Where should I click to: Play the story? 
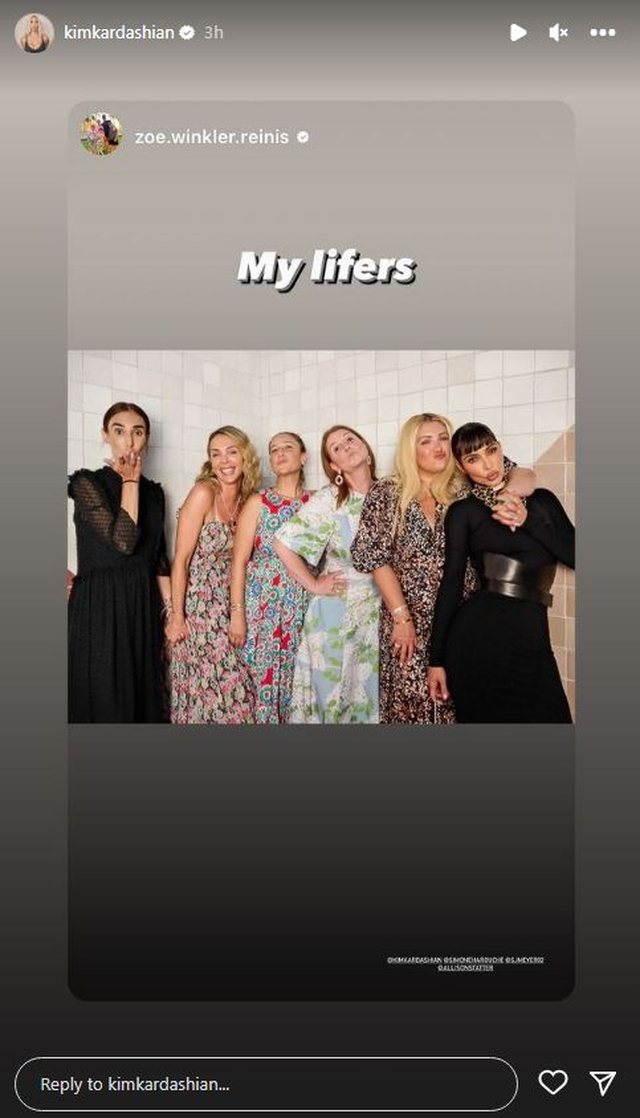pyautogui.click(x=518, y=33)
